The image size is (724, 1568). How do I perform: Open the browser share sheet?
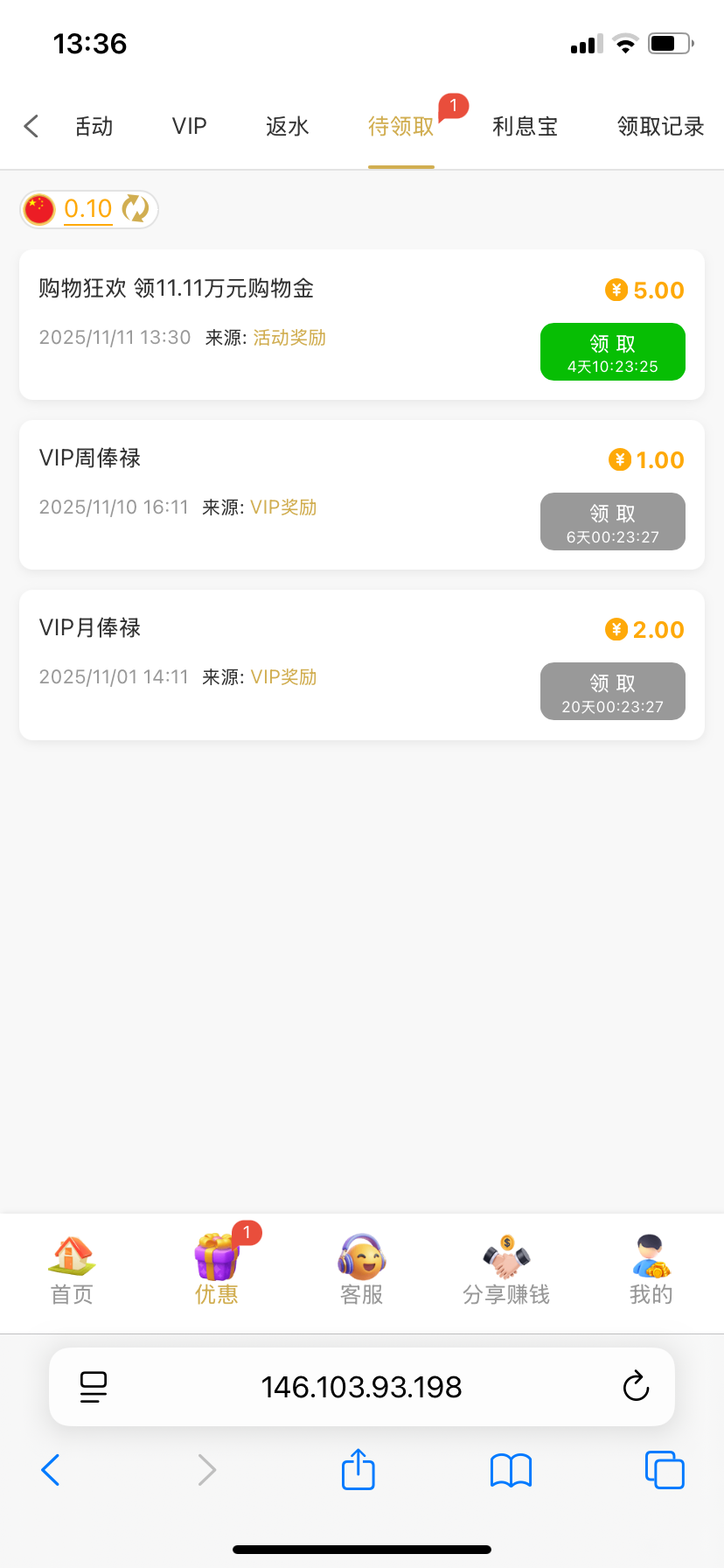[x=358, y=1469]
